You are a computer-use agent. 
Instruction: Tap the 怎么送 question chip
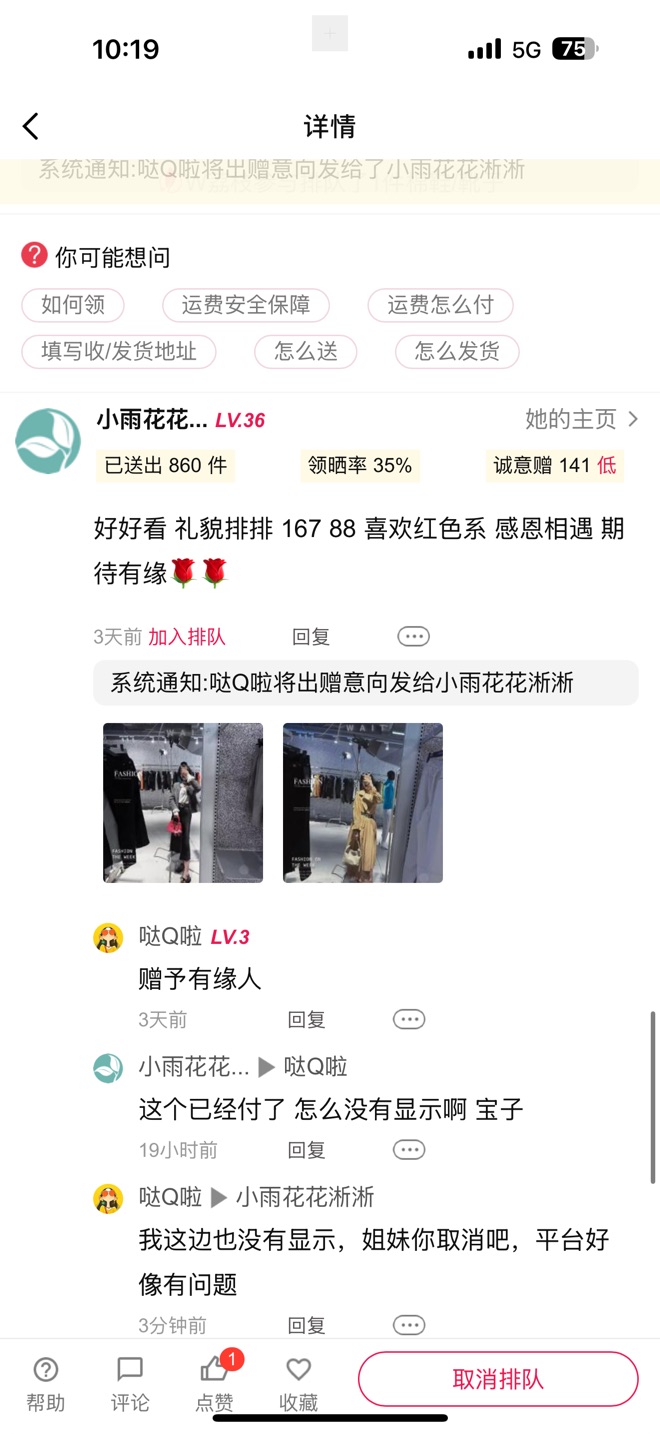306,351
